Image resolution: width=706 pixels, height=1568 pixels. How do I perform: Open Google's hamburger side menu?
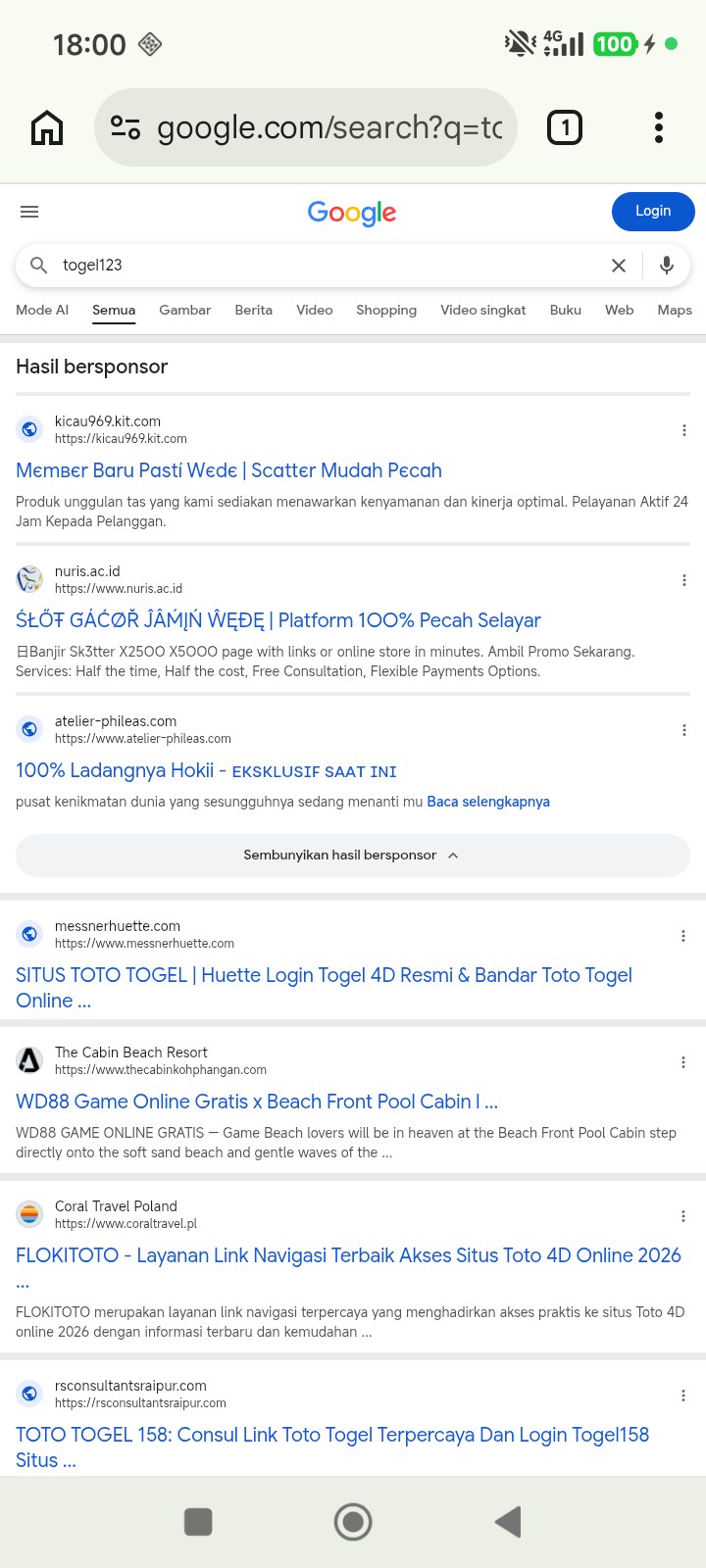(x=29, y=212)
